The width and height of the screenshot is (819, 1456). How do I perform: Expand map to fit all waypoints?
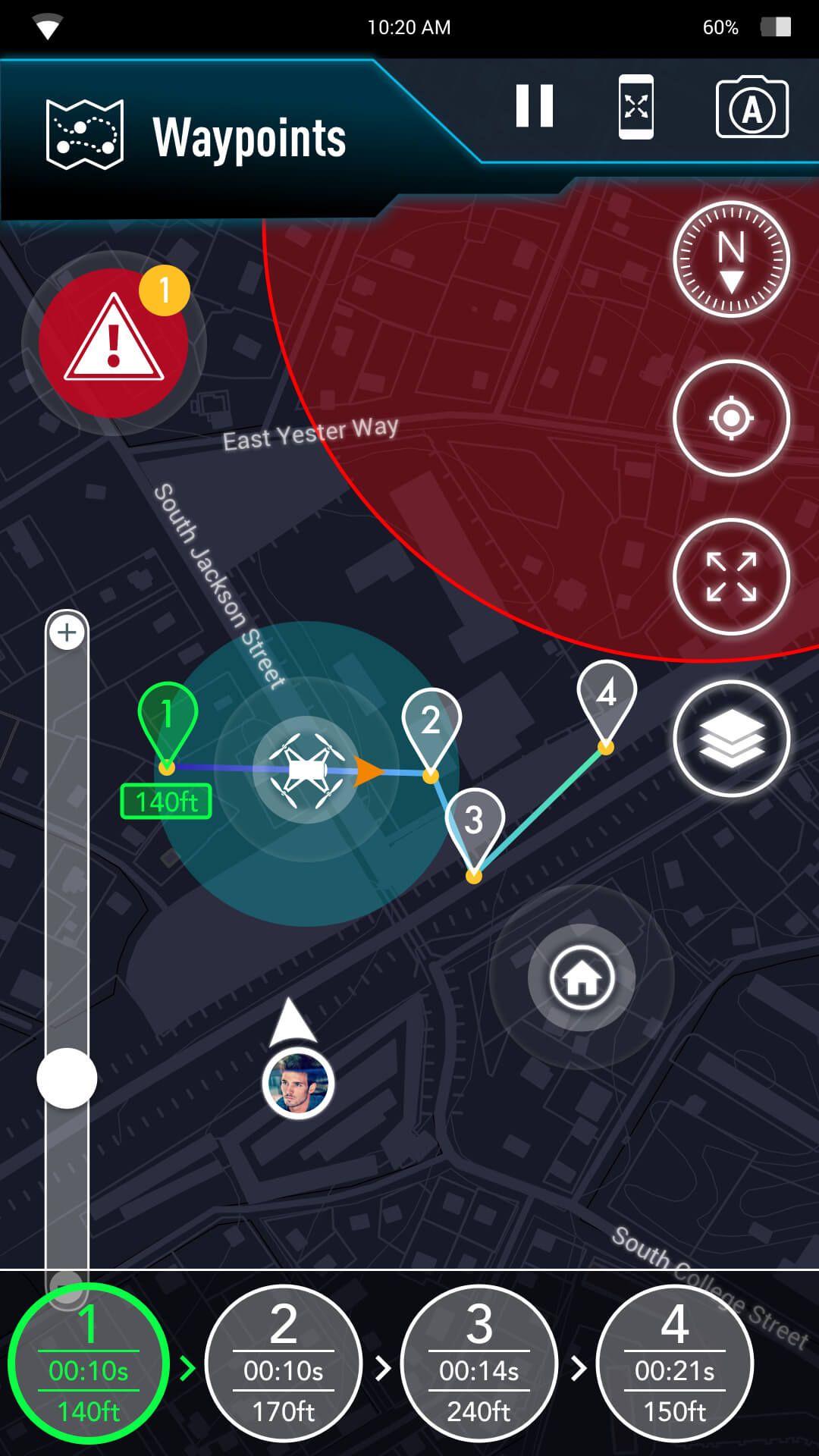tap(731, 576)
